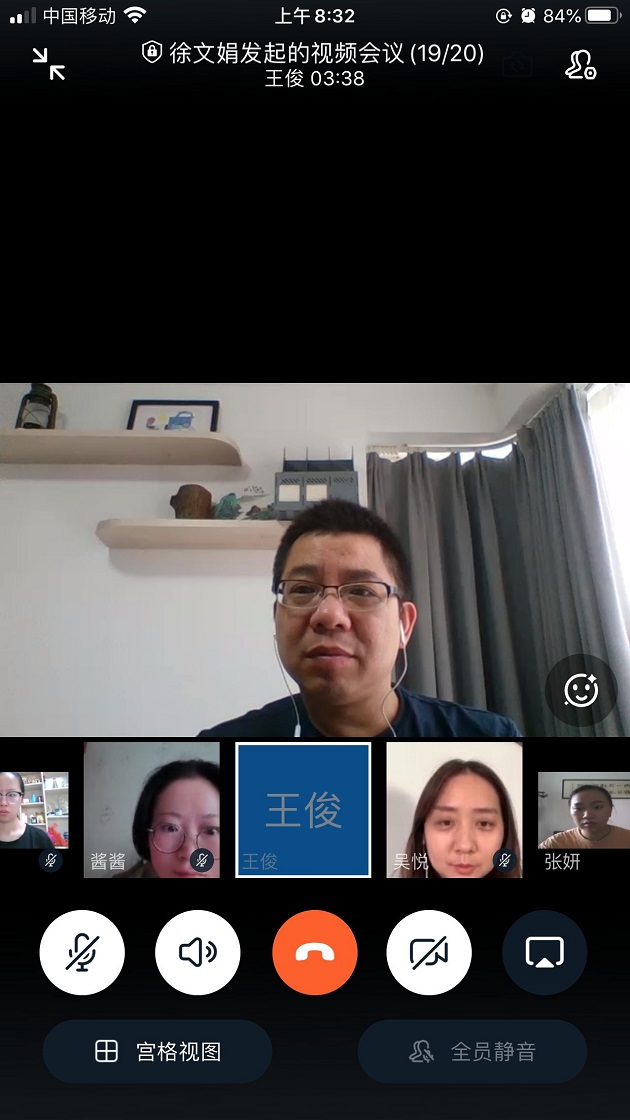Switch to 宫格视图 grid view
630x1120 pixels.
click(x=157, y=1051)
